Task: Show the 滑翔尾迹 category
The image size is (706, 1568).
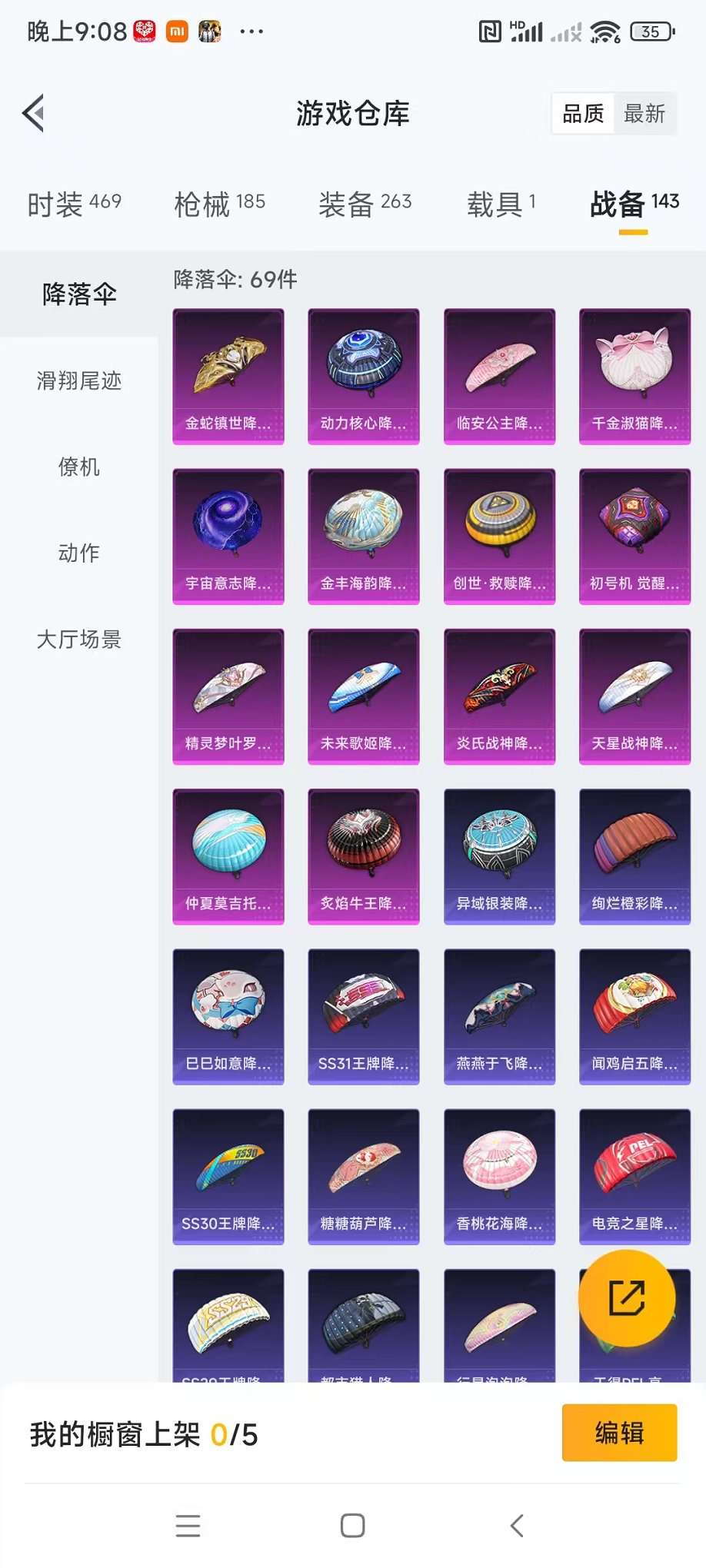Action: [78, 380]
